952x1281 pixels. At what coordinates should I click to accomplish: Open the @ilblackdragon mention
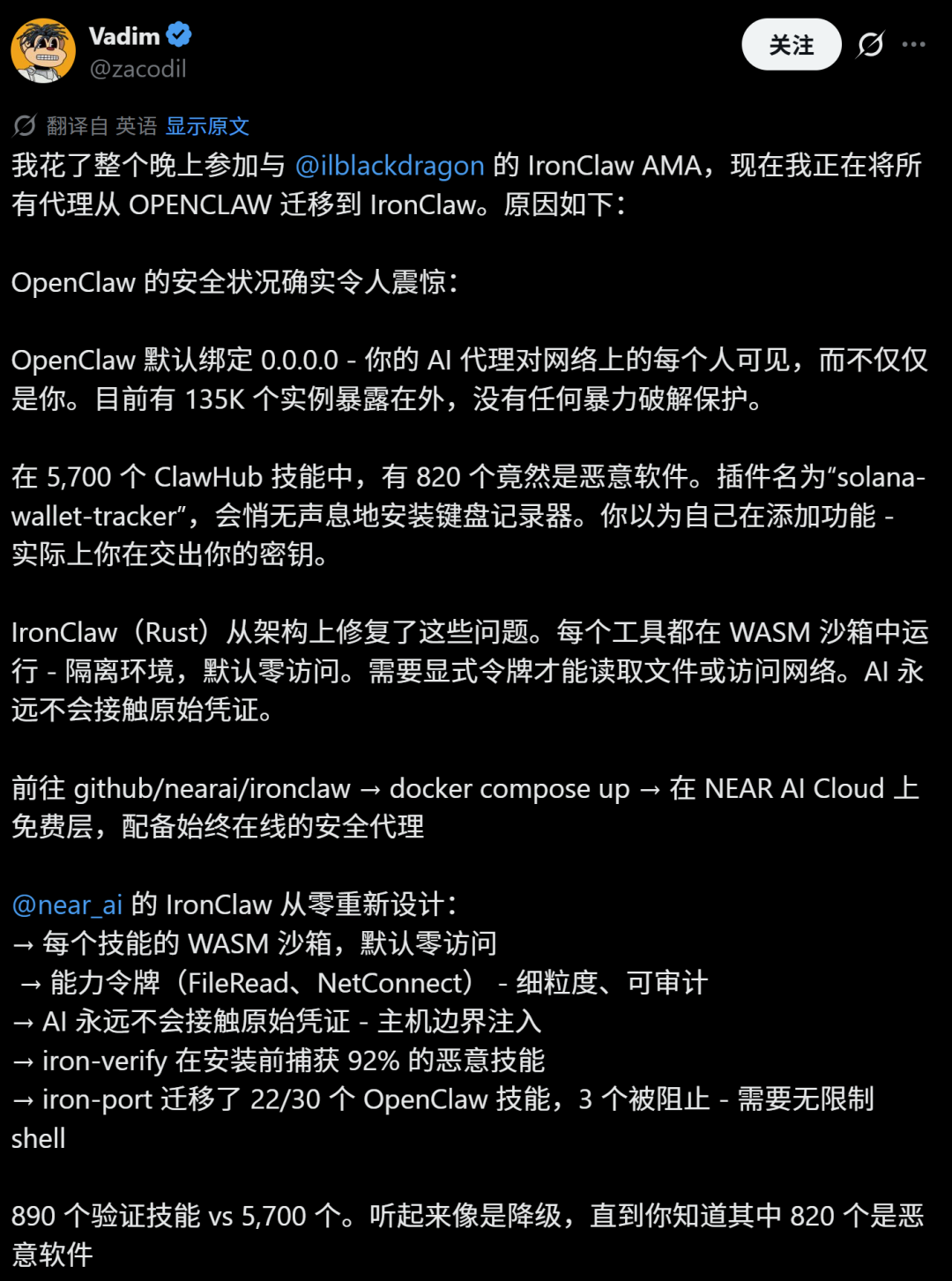point(389,166)
